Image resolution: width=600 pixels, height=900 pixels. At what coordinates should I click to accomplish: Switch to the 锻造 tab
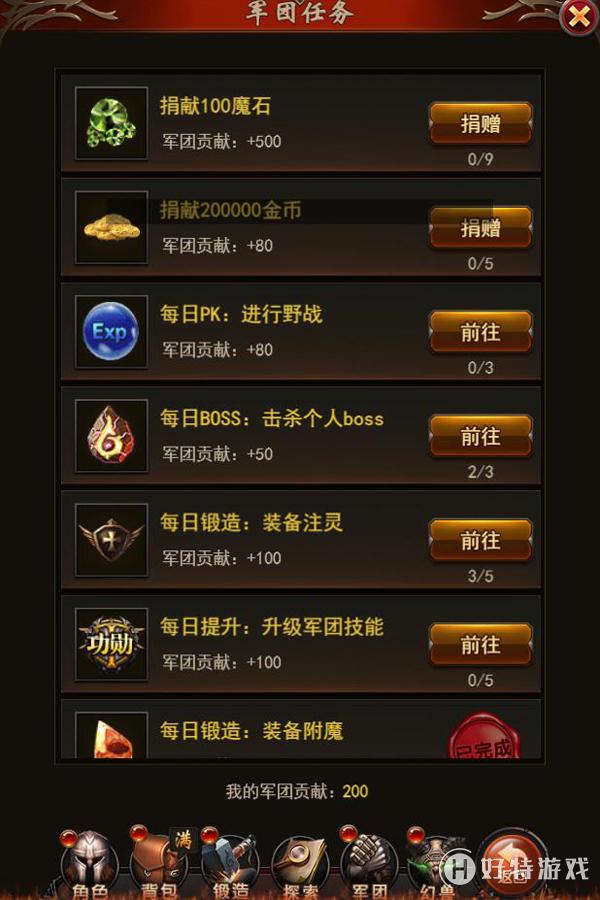230,865
